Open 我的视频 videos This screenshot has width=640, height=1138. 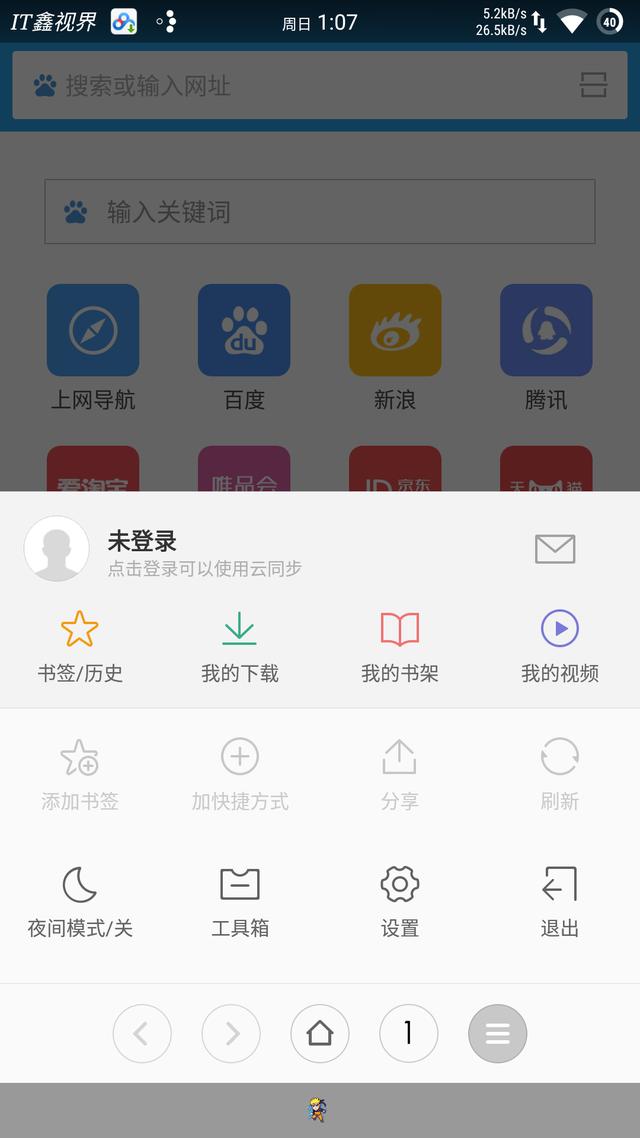coord(559,647)
